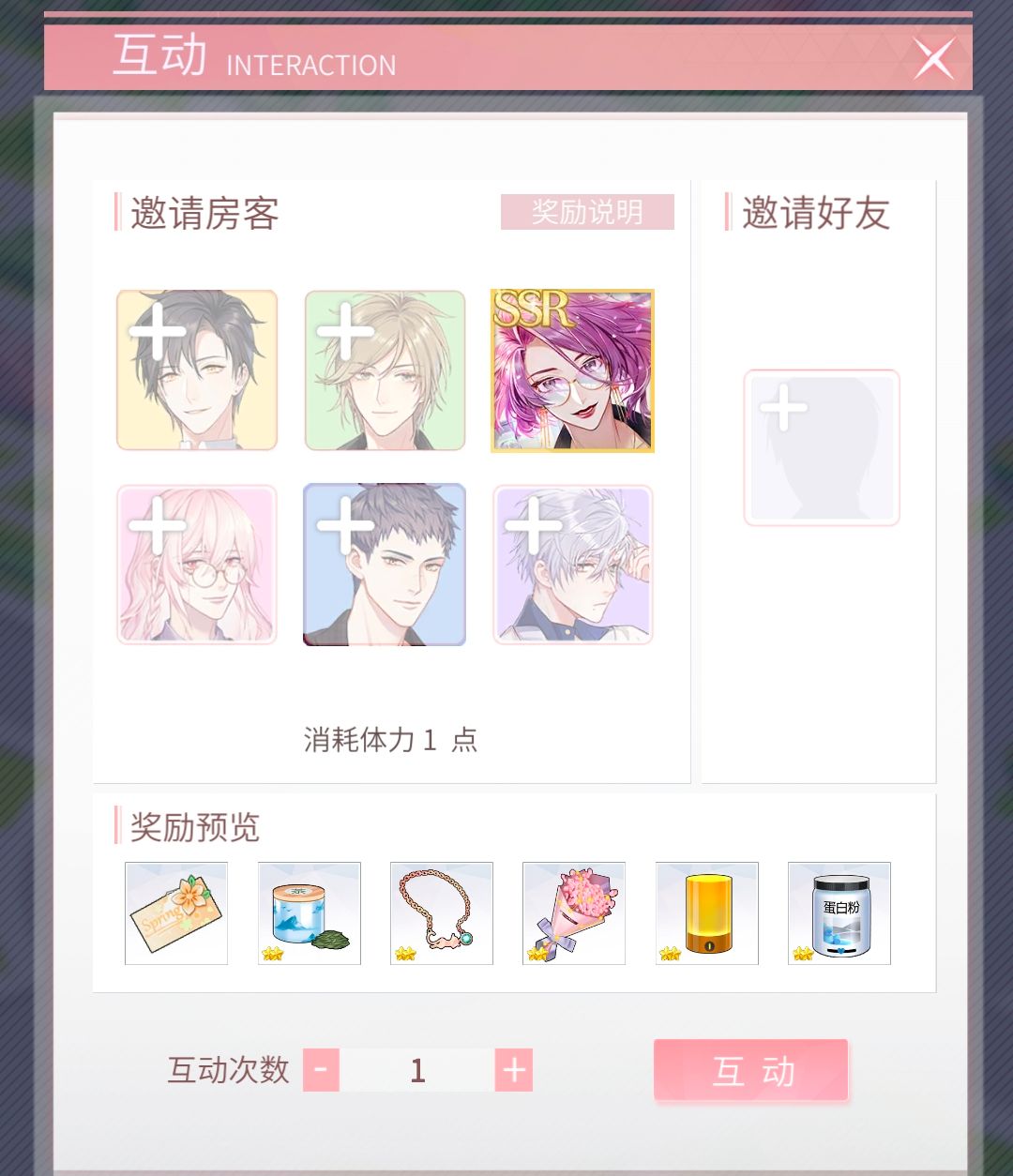Decrease 互动次数 with the minus button
1013x1176 pixels.
[x=321, y=1070]
